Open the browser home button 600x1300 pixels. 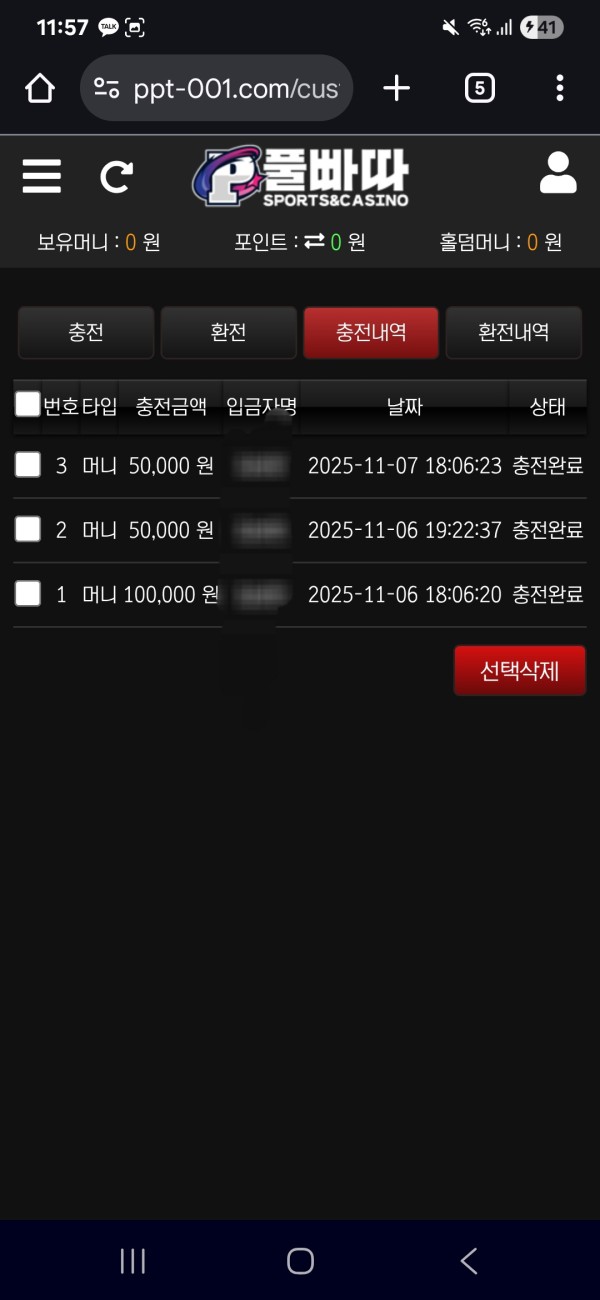point(40,89)
